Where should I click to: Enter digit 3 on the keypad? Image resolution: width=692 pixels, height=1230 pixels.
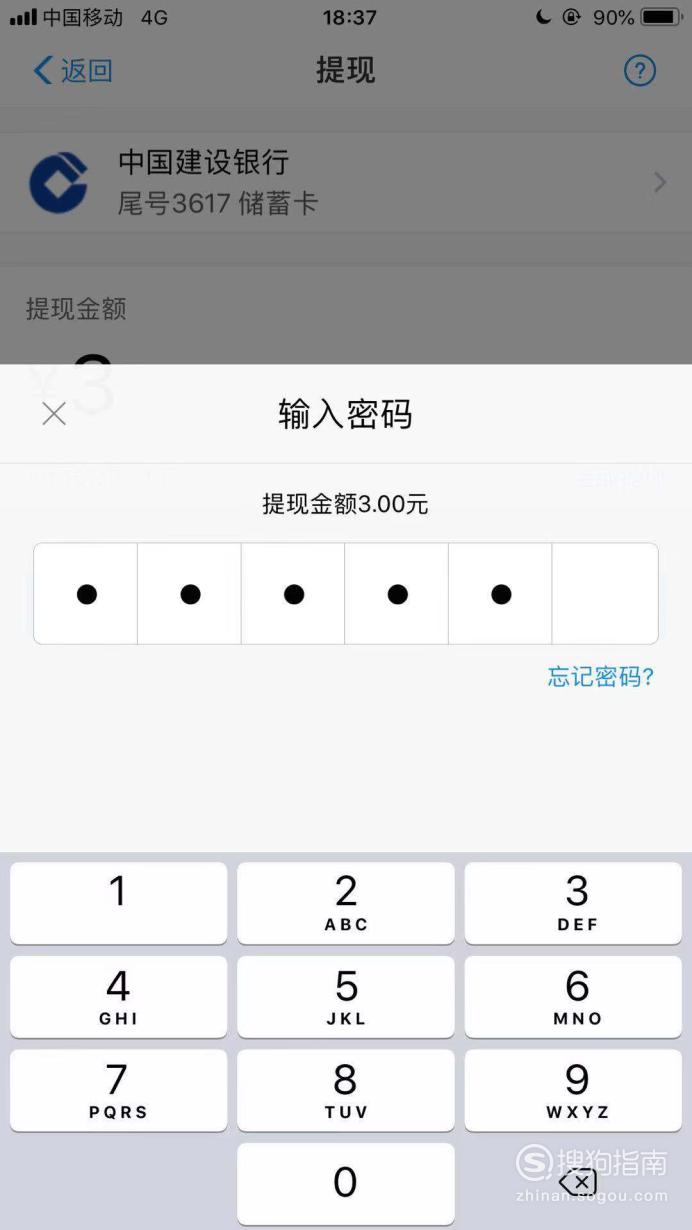[573, 903]
